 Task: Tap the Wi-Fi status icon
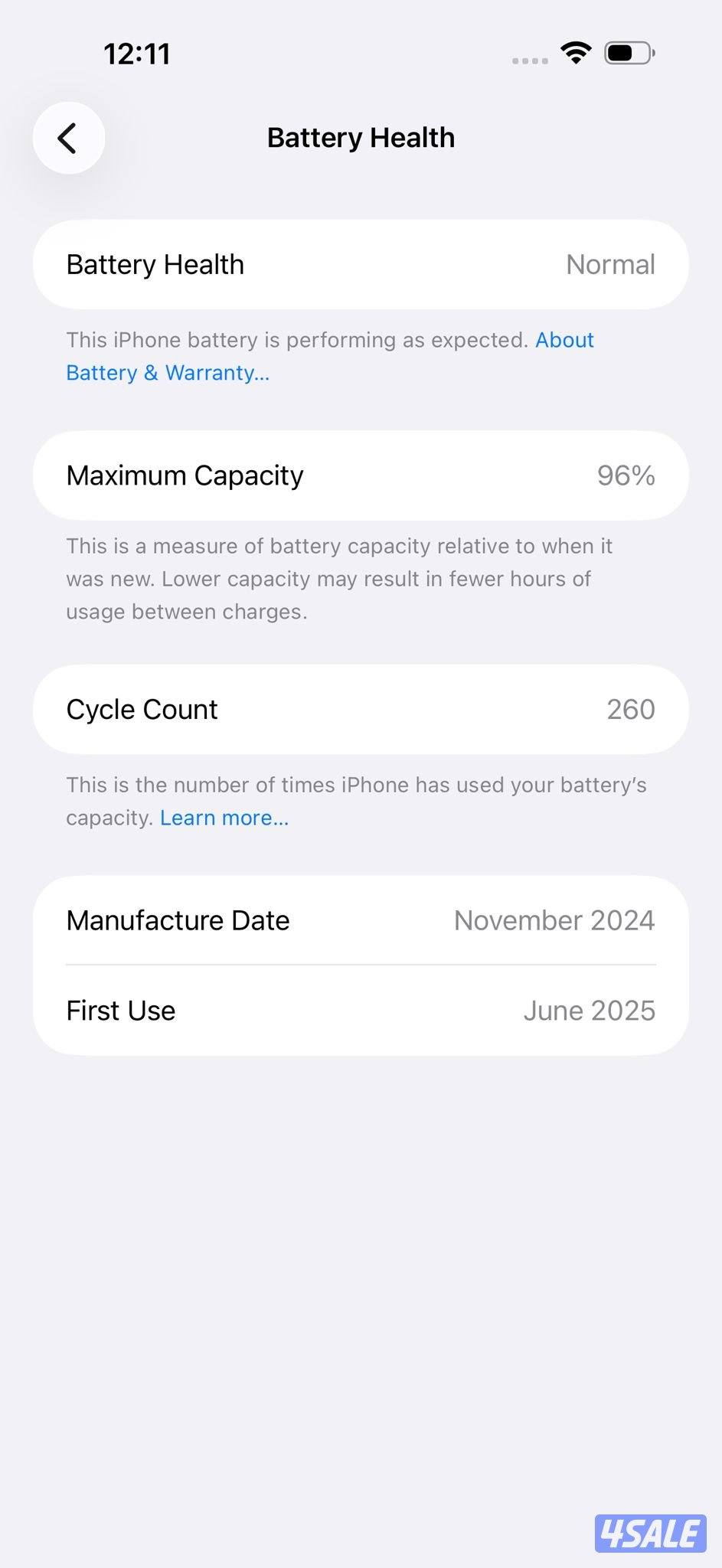coord(574,52)
